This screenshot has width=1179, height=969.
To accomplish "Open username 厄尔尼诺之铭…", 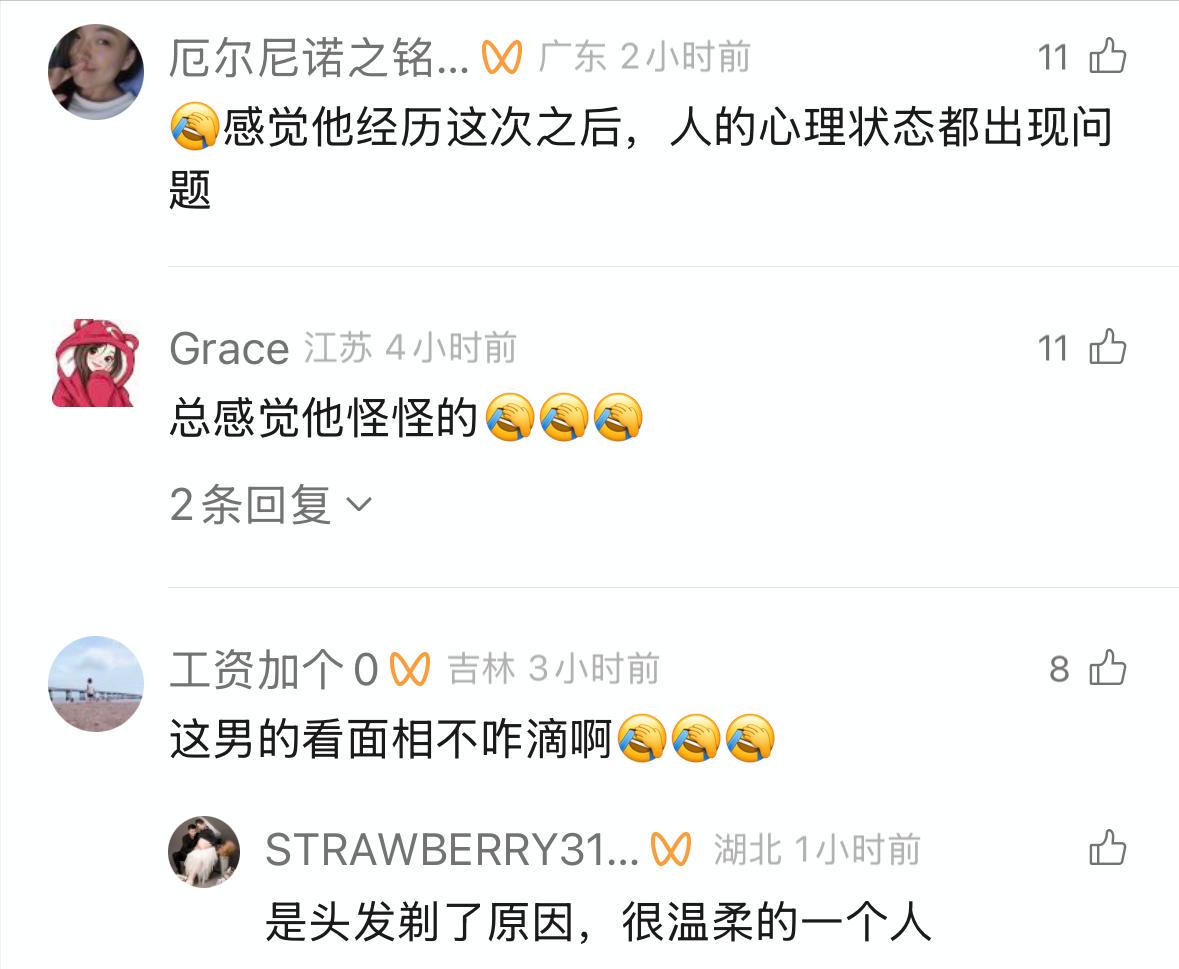I will pos(318,59).
